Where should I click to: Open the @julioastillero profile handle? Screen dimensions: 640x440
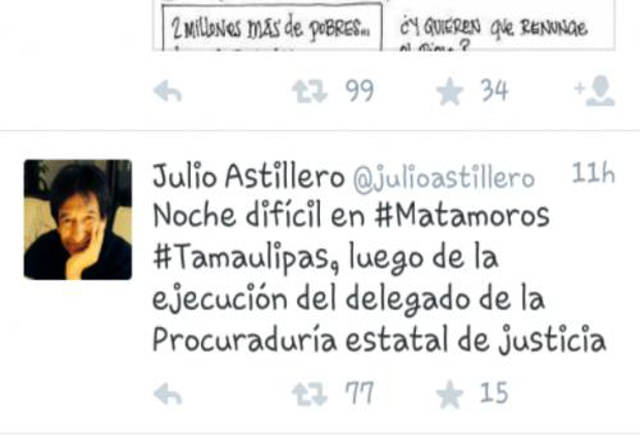(443, 177)
